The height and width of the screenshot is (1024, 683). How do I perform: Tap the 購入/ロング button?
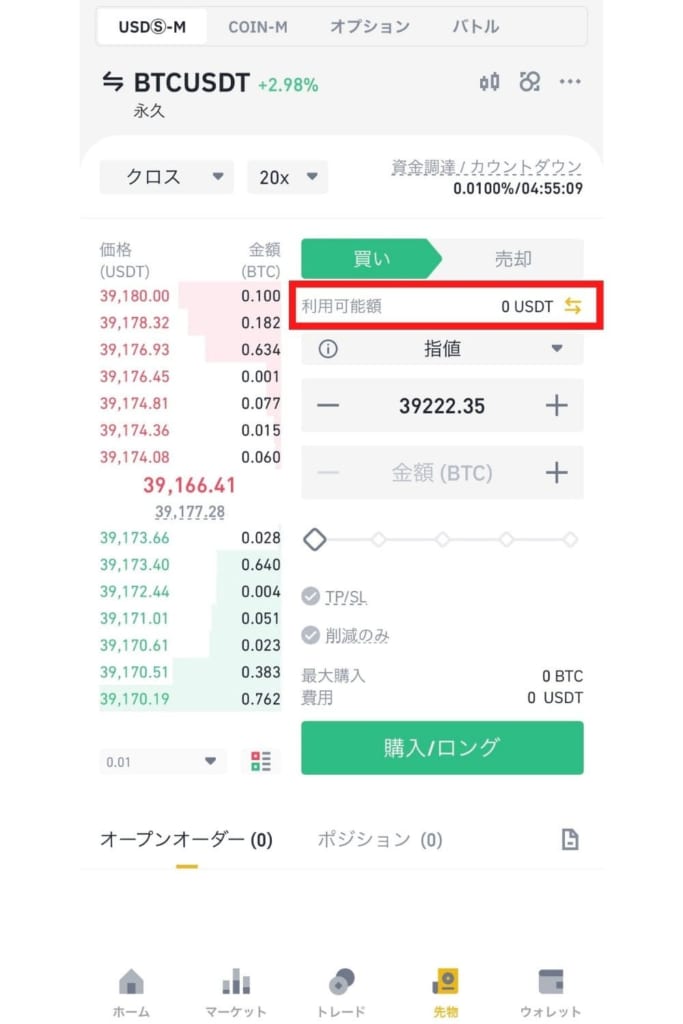tap(442, 747)
